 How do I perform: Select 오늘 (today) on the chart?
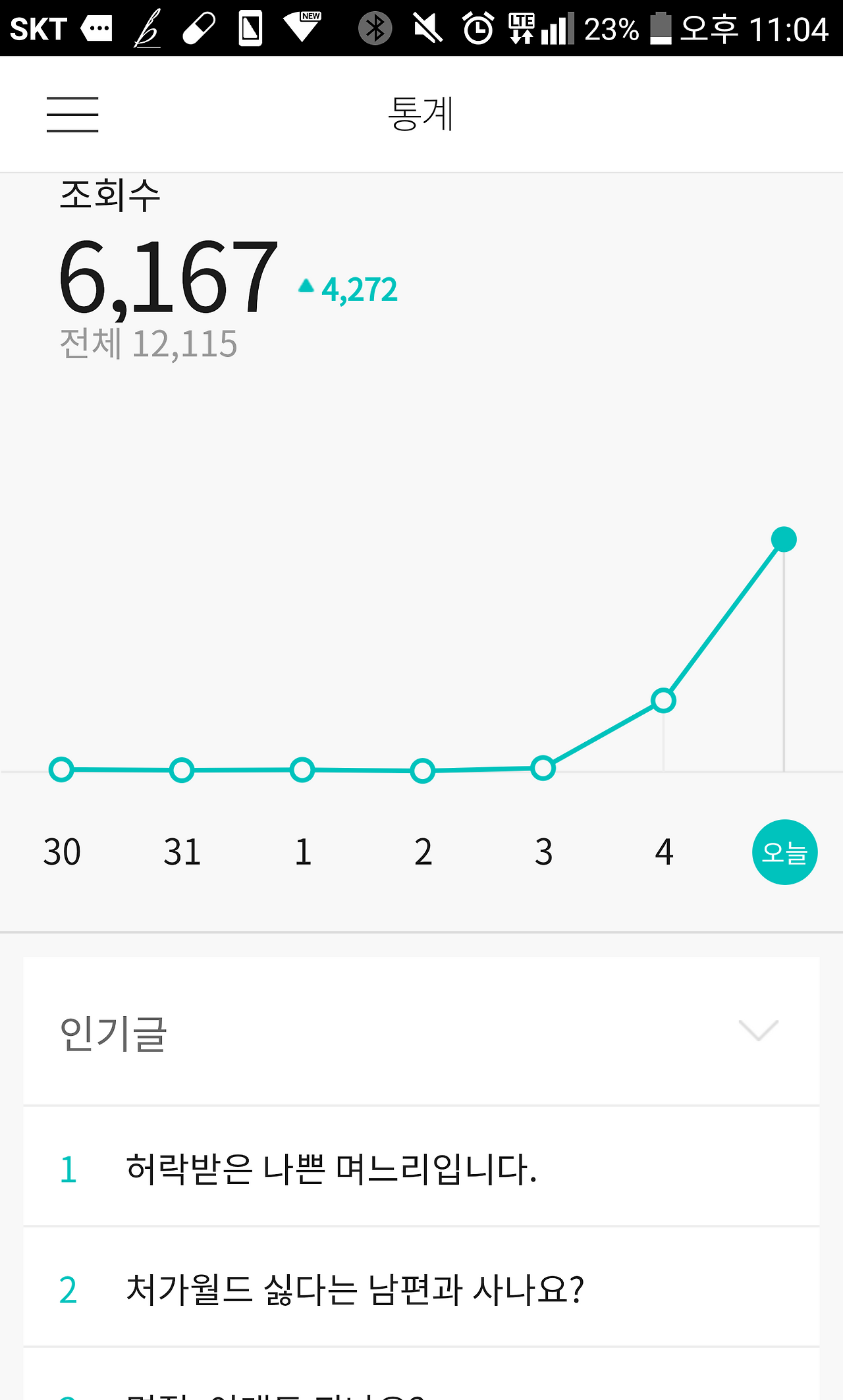click(784, 852)
